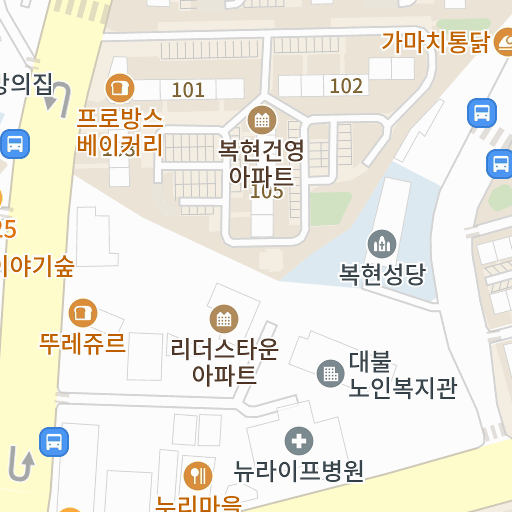Select the bus stop below 뚜레쥬르

[x=54, y=442]
